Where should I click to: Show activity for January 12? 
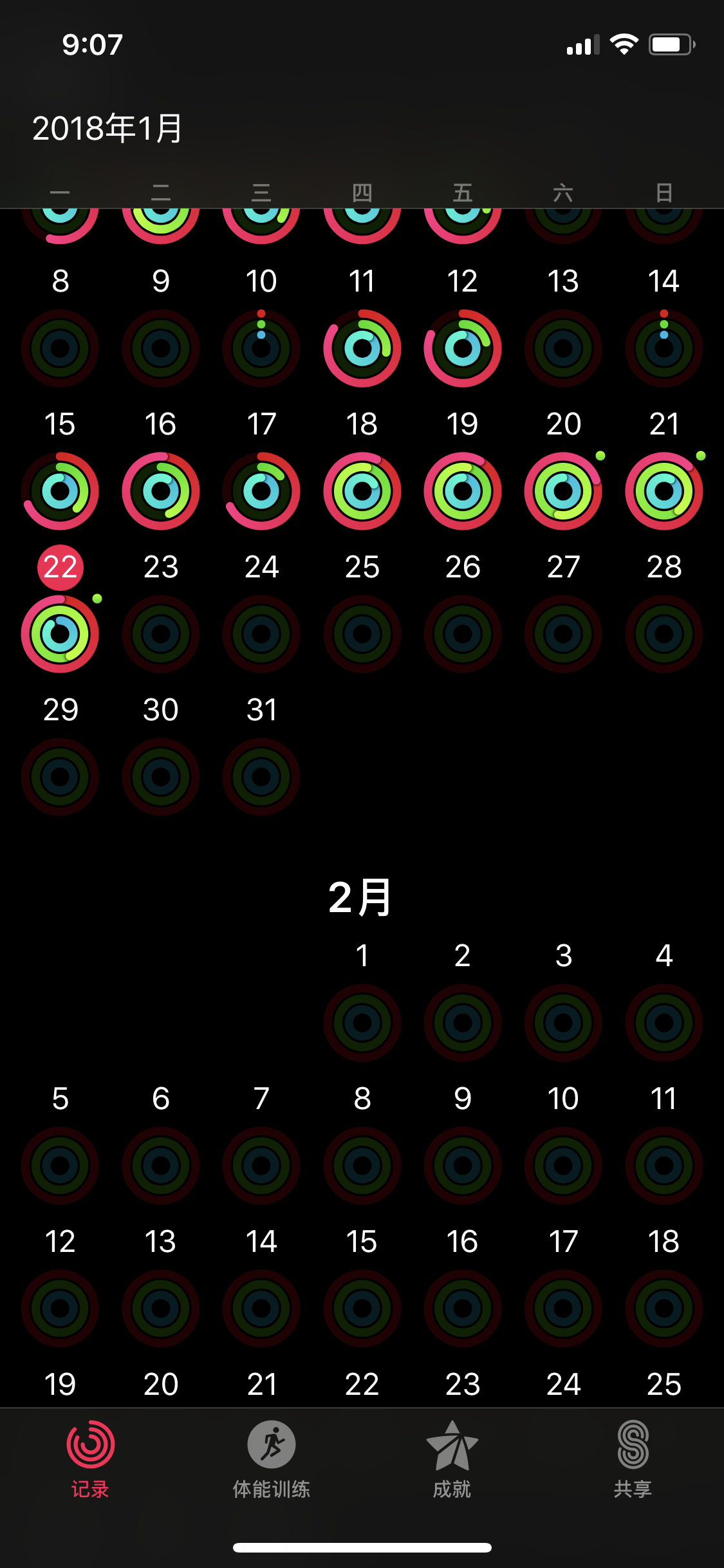pos(463,348)
